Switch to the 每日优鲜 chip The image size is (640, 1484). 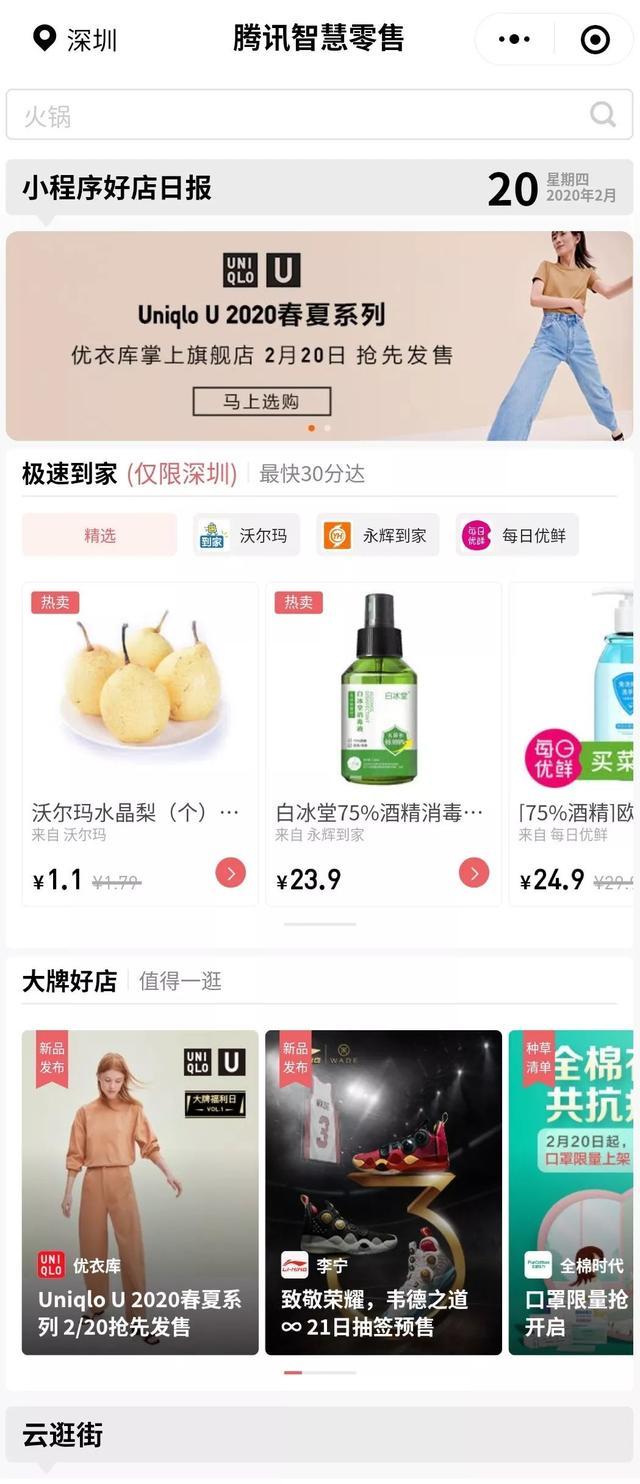tap(517, 535)
